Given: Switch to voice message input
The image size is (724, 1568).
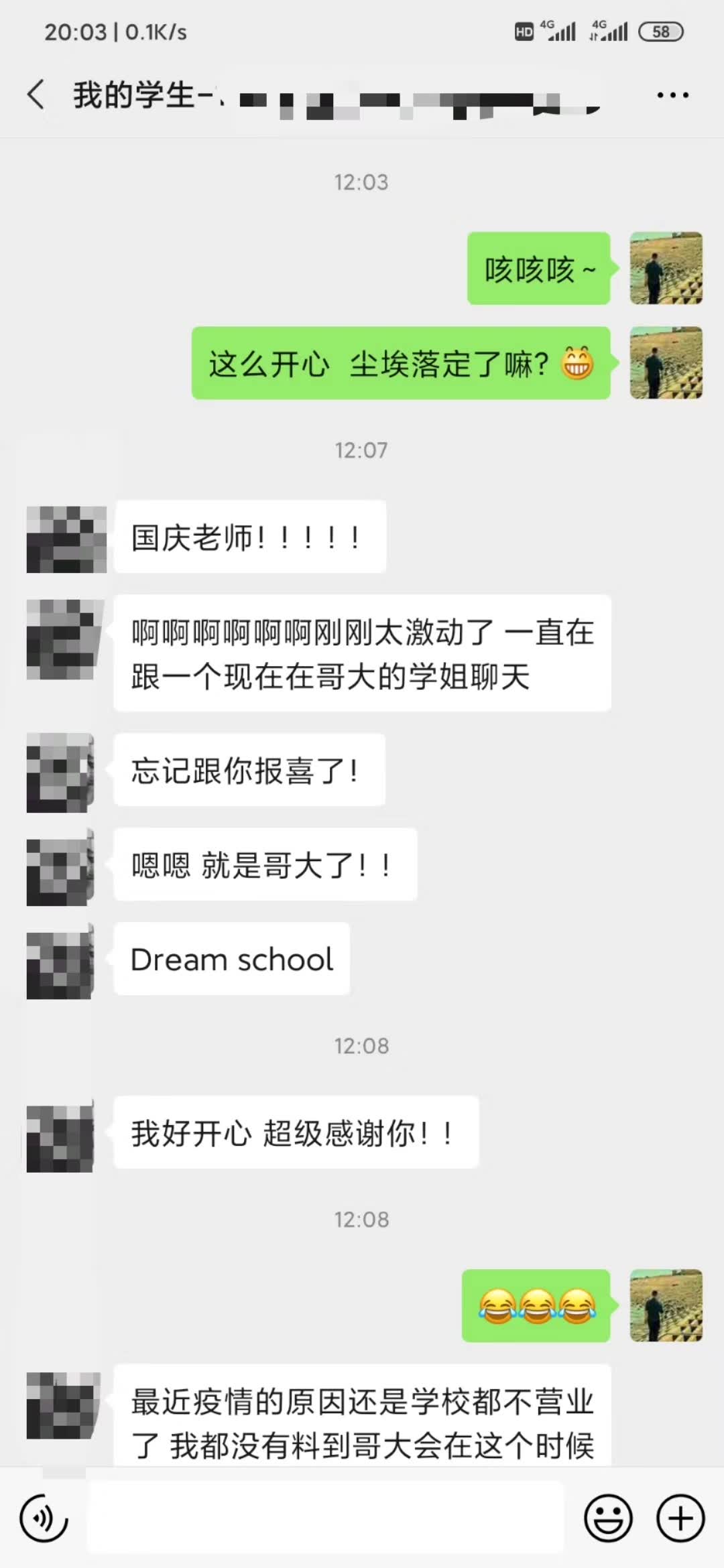Looking at the screenshot, I should tap(44, 1518).
